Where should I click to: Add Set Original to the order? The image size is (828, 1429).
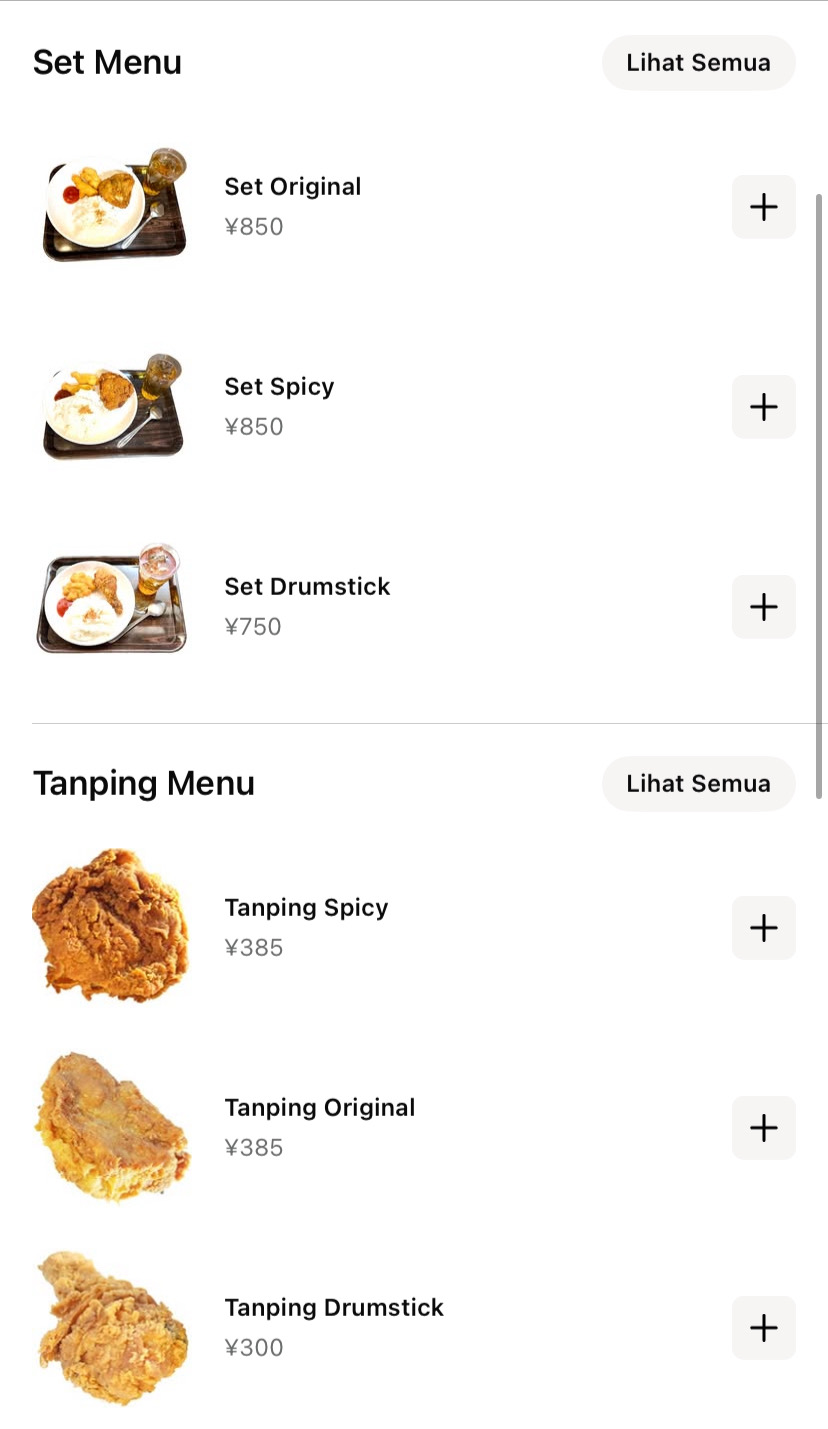(763, 207)
